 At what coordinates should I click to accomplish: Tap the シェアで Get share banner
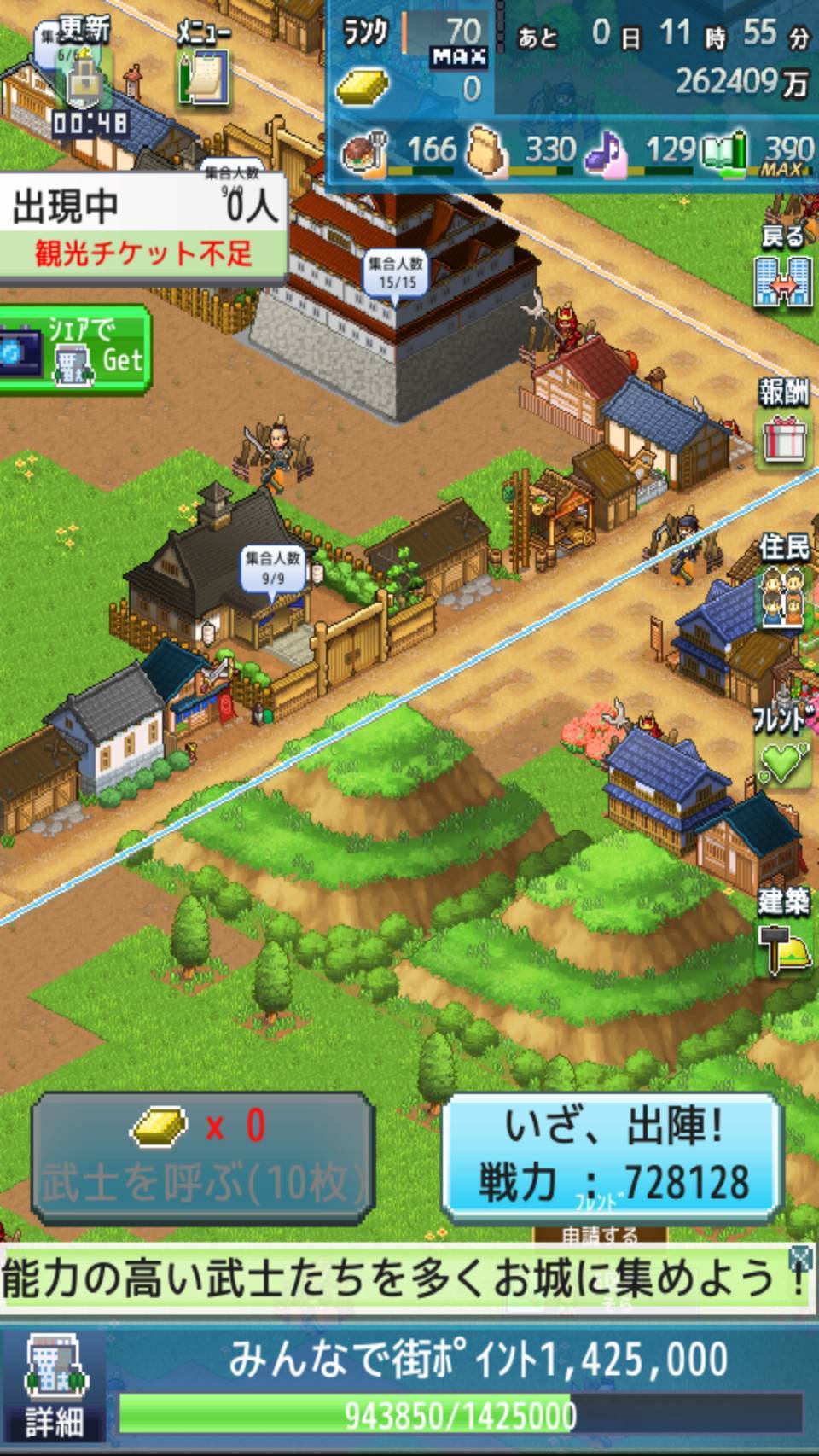(x=75, y=350)
